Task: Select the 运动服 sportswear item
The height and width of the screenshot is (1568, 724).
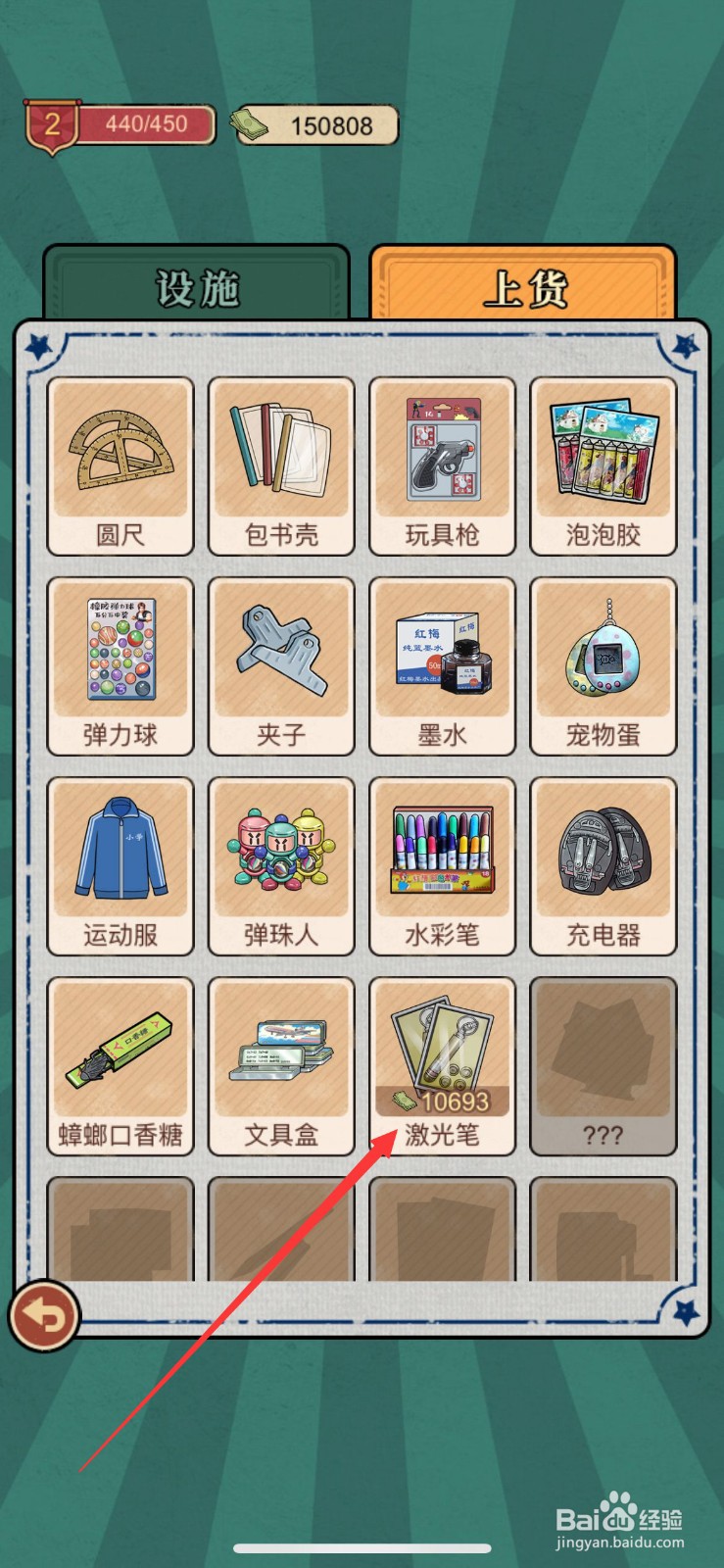Action: click(120, 866)
